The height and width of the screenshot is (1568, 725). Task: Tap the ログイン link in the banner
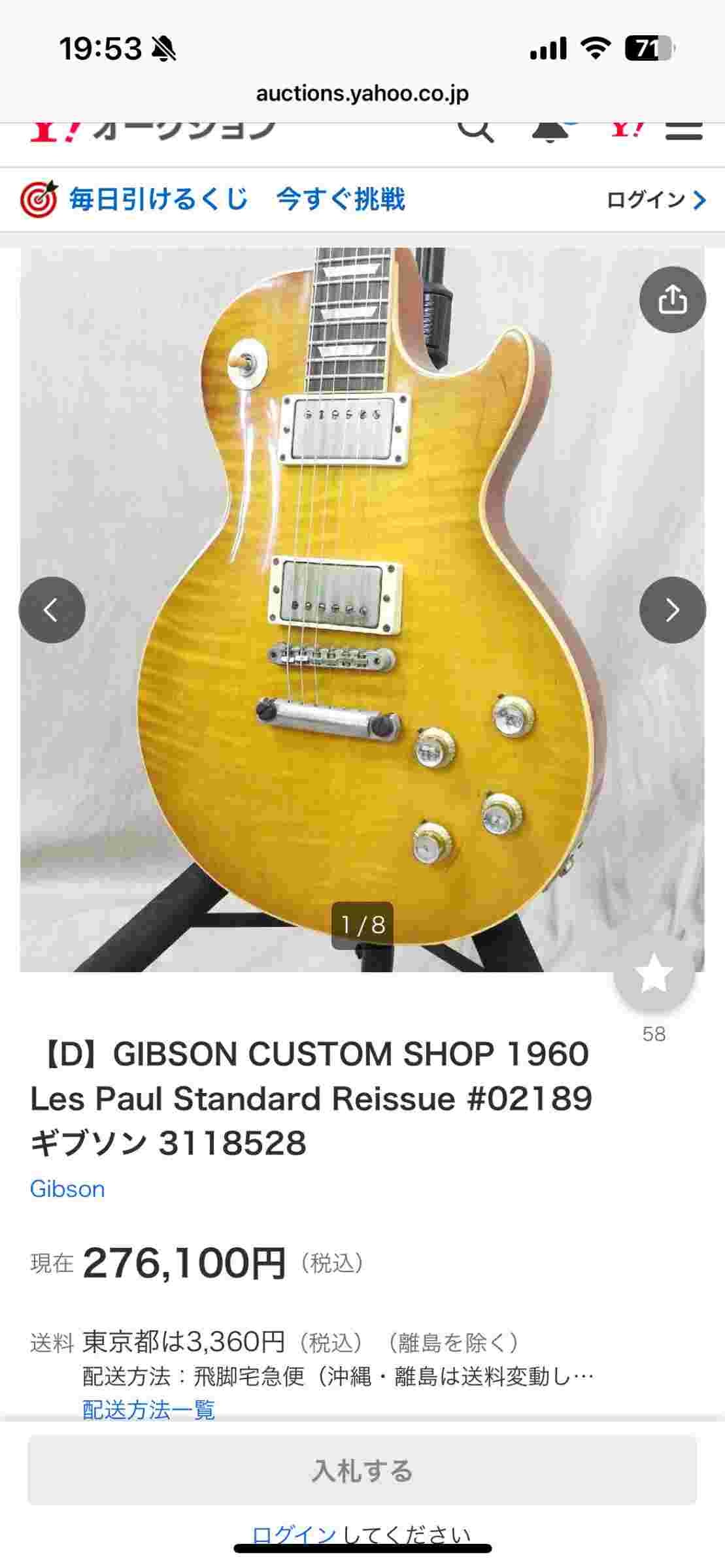coord(656,199)
